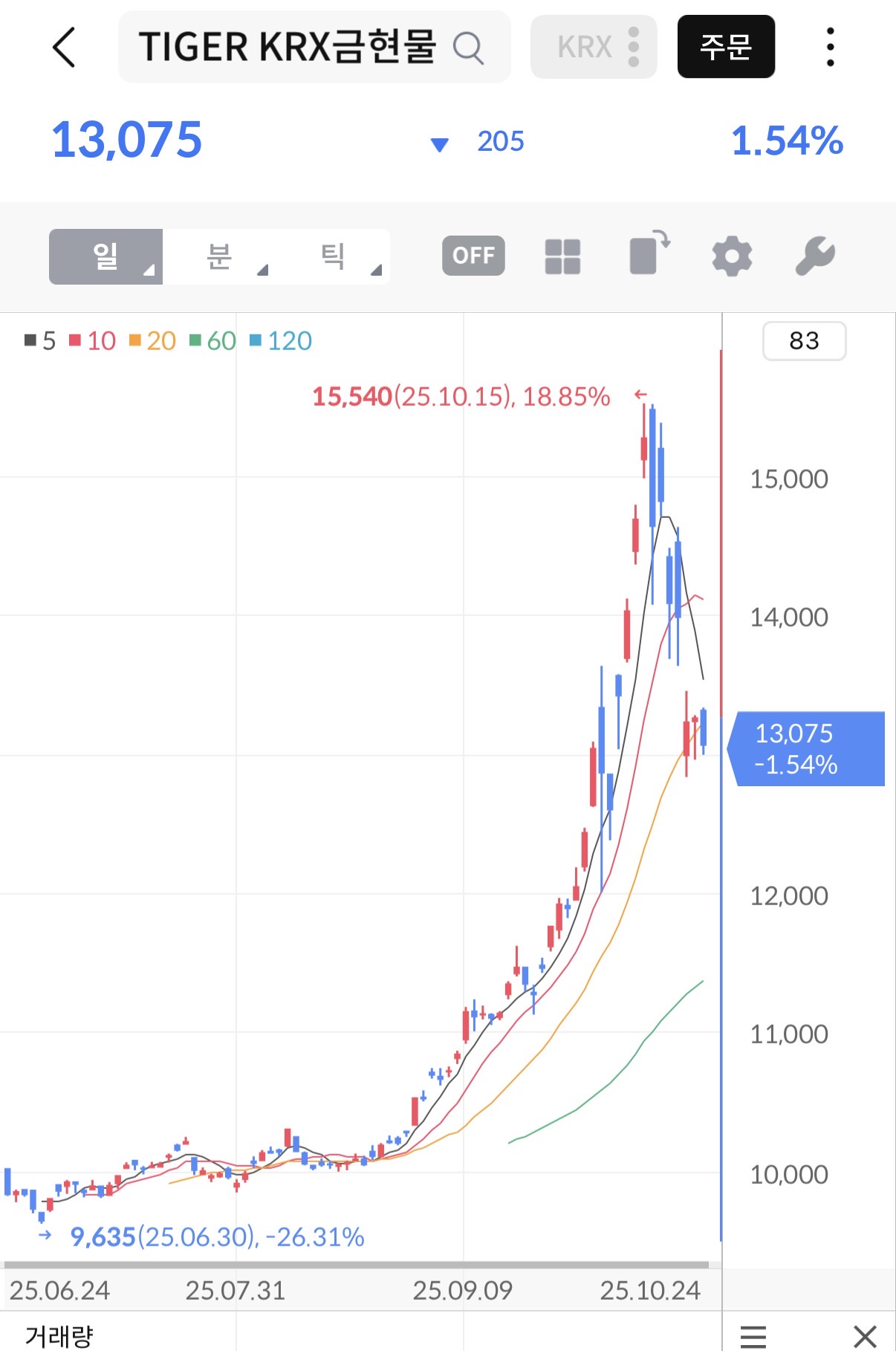Open the chart grid layout icon
The width and height of the screenshot is (896, 1351).
pyautogui.click(x=562, y=256)
